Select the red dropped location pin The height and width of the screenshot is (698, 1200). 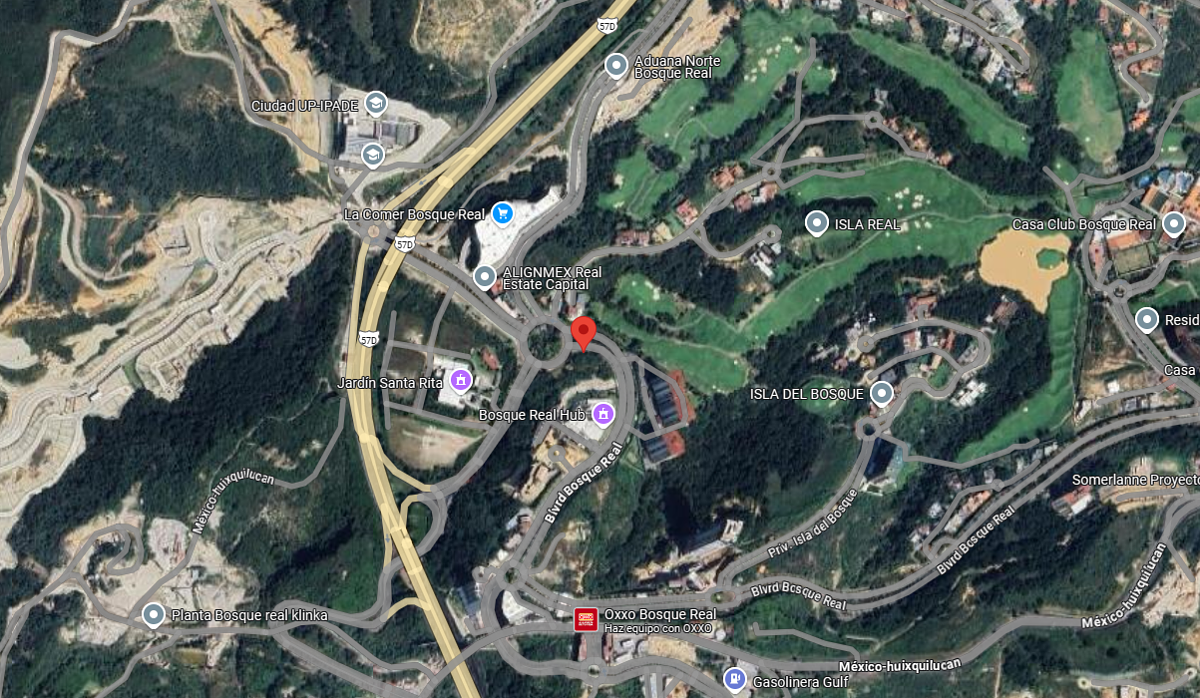(583, 333)
